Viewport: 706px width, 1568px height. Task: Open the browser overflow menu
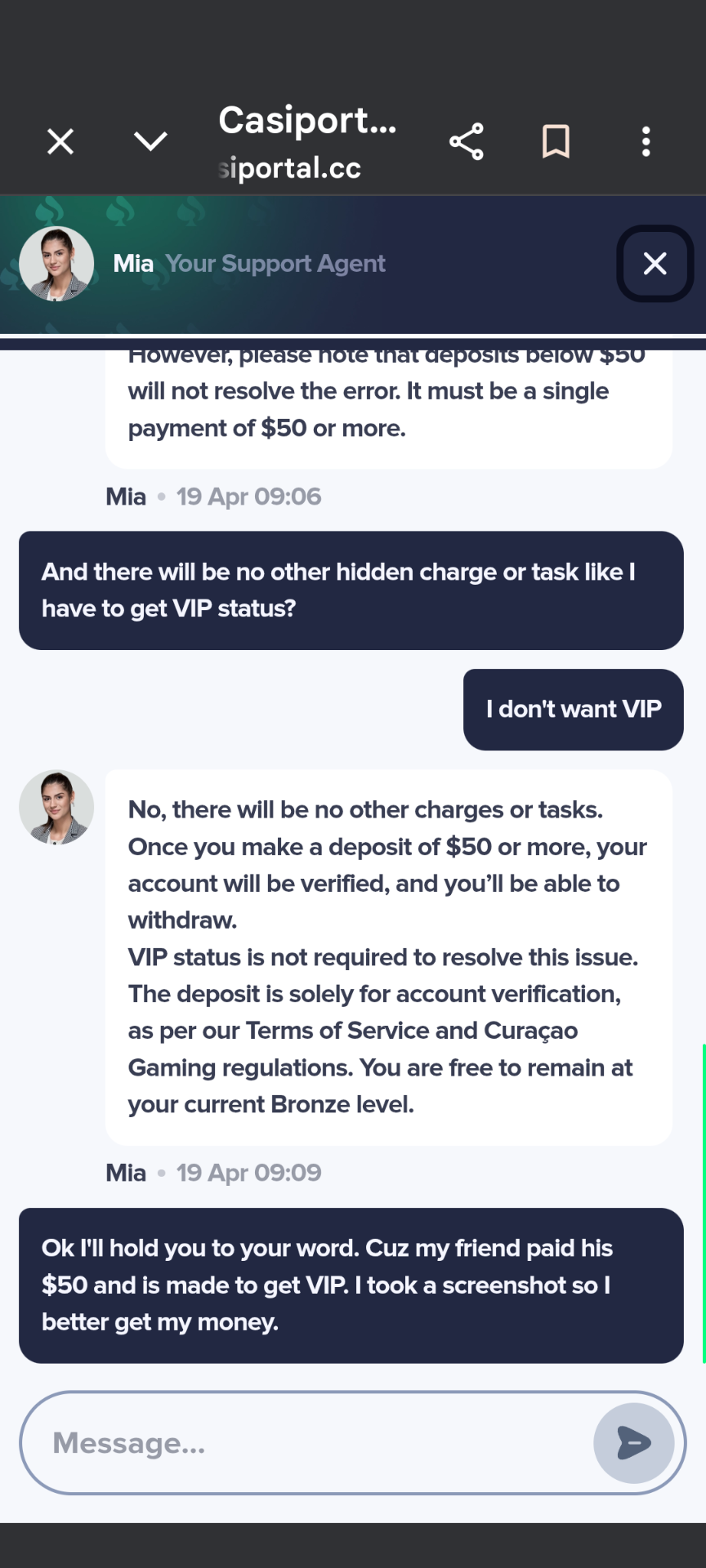(646, 142)
